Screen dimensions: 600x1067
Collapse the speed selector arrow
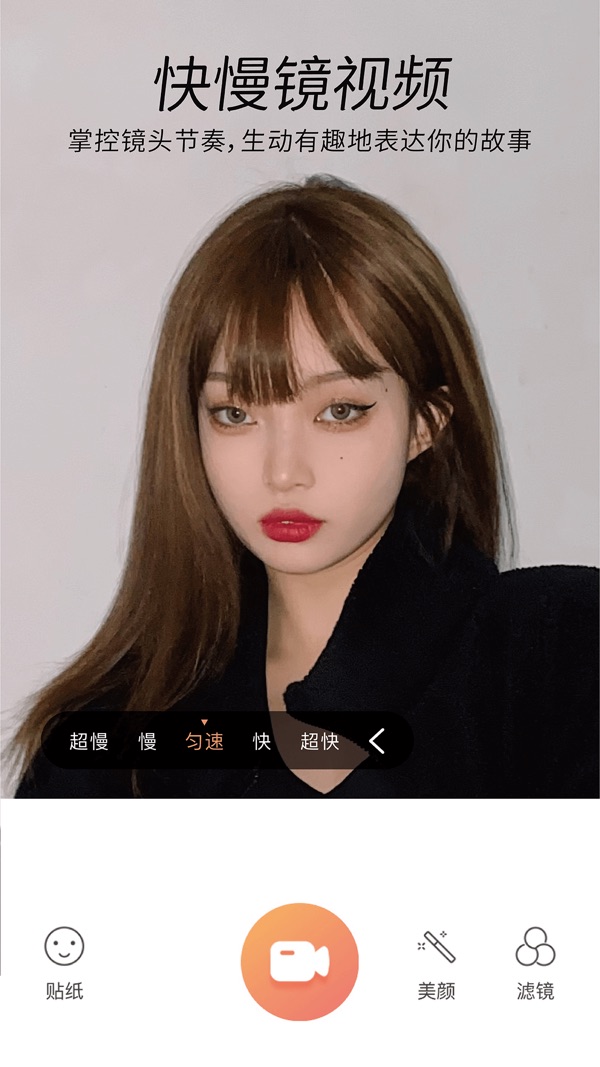(377, 741)
